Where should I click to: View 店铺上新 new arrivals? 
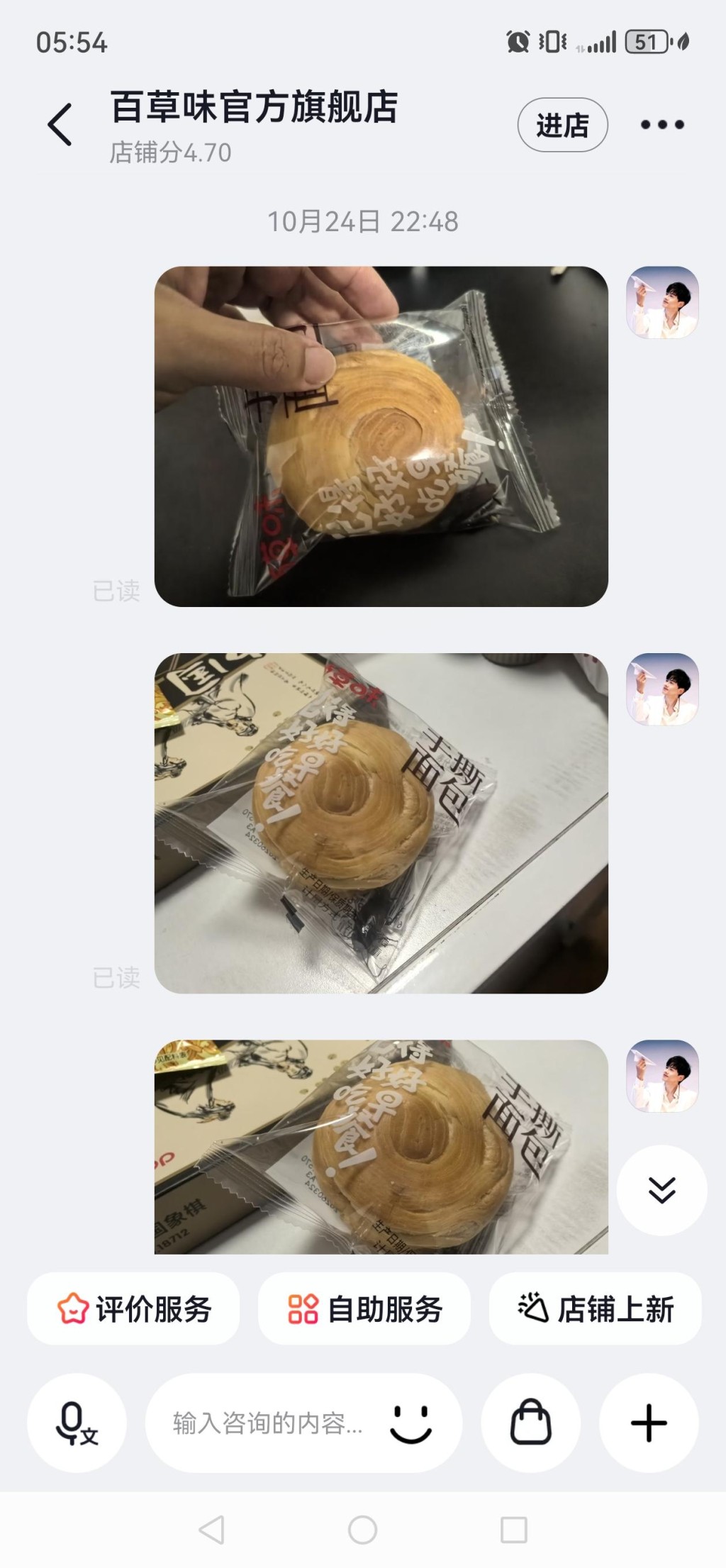click(596, 1308)
